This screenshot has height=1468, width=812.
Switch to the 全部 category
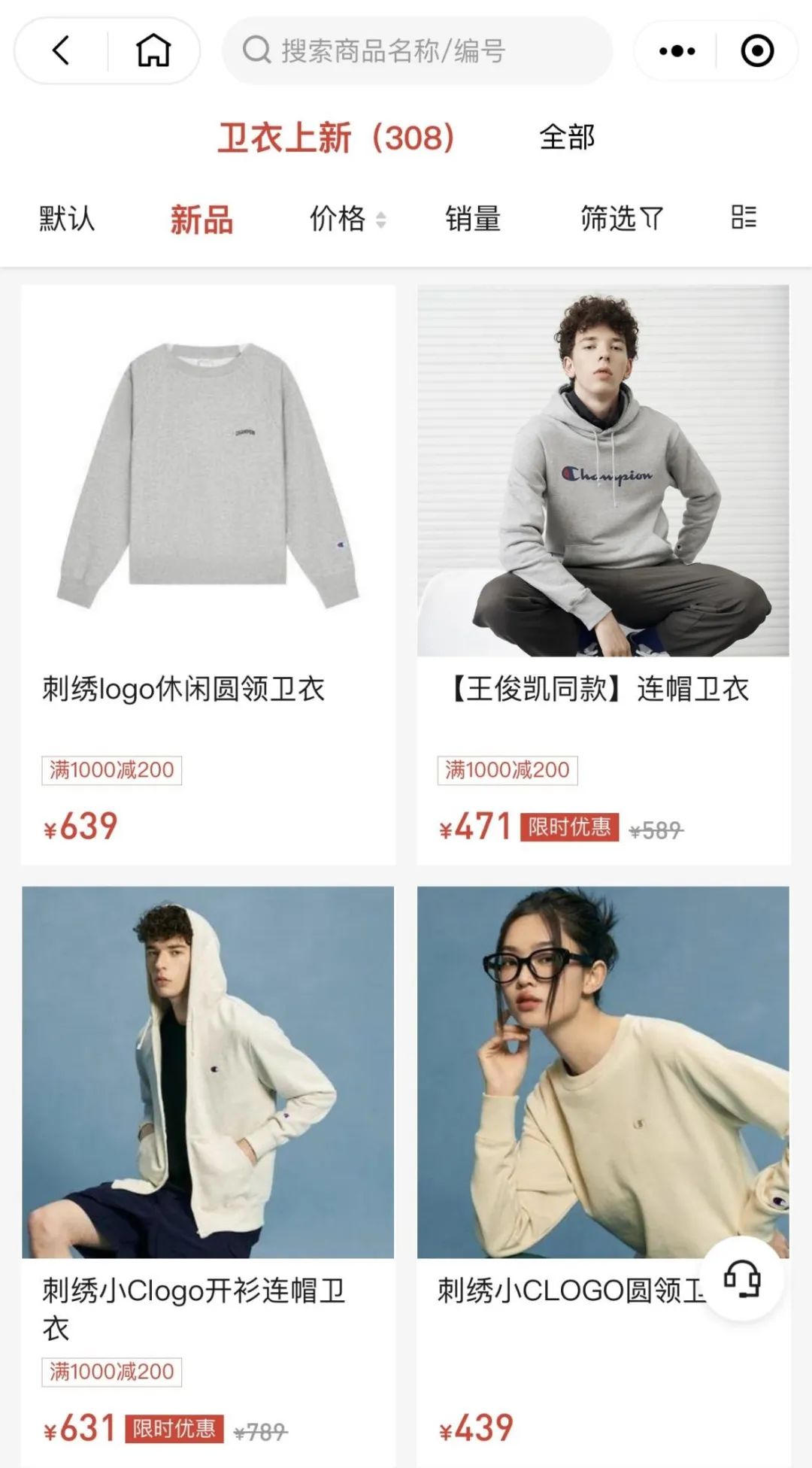click(x=567, y=138)
